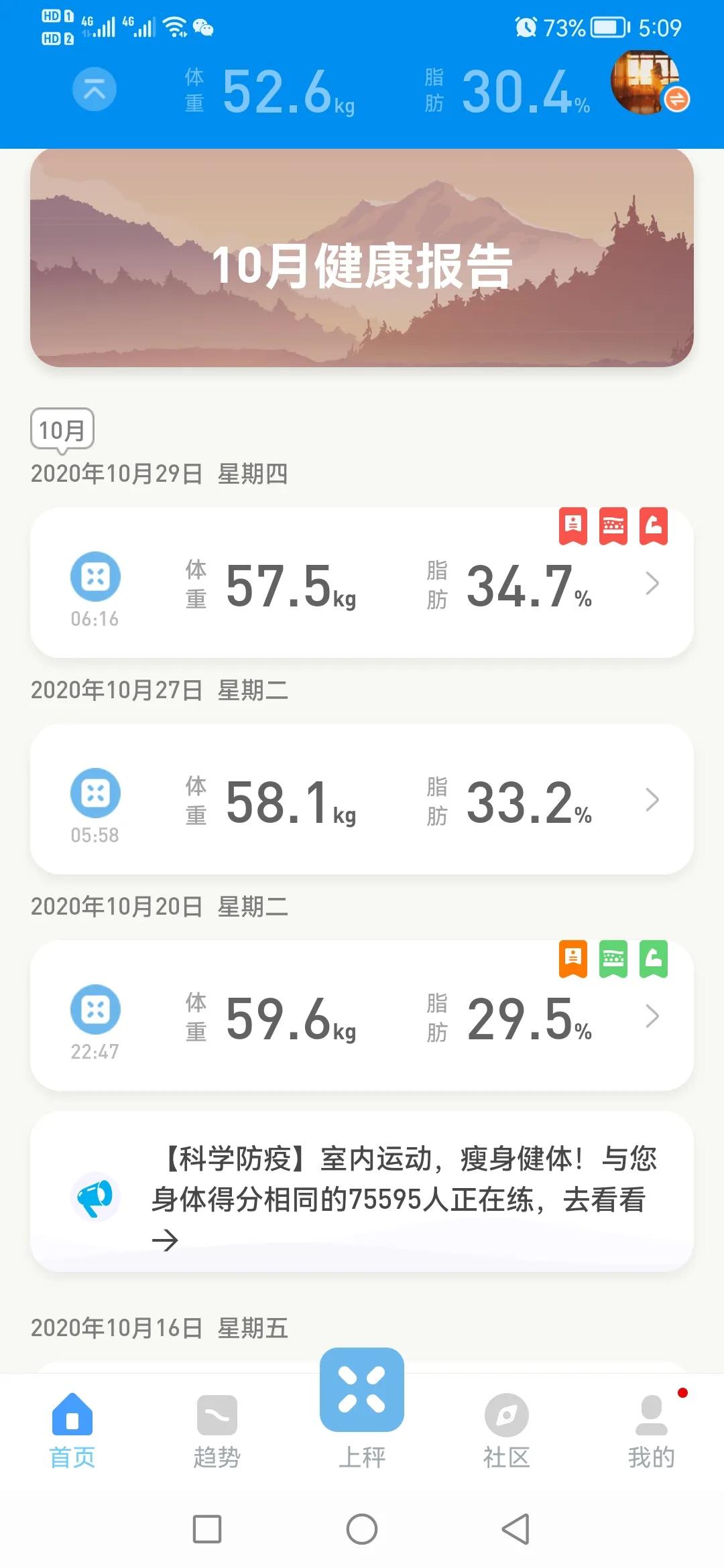The height and width of the screenshot is (1568, 724).
Task: Open the 上秤 weighing scale icon
Action: [361, 1394]
